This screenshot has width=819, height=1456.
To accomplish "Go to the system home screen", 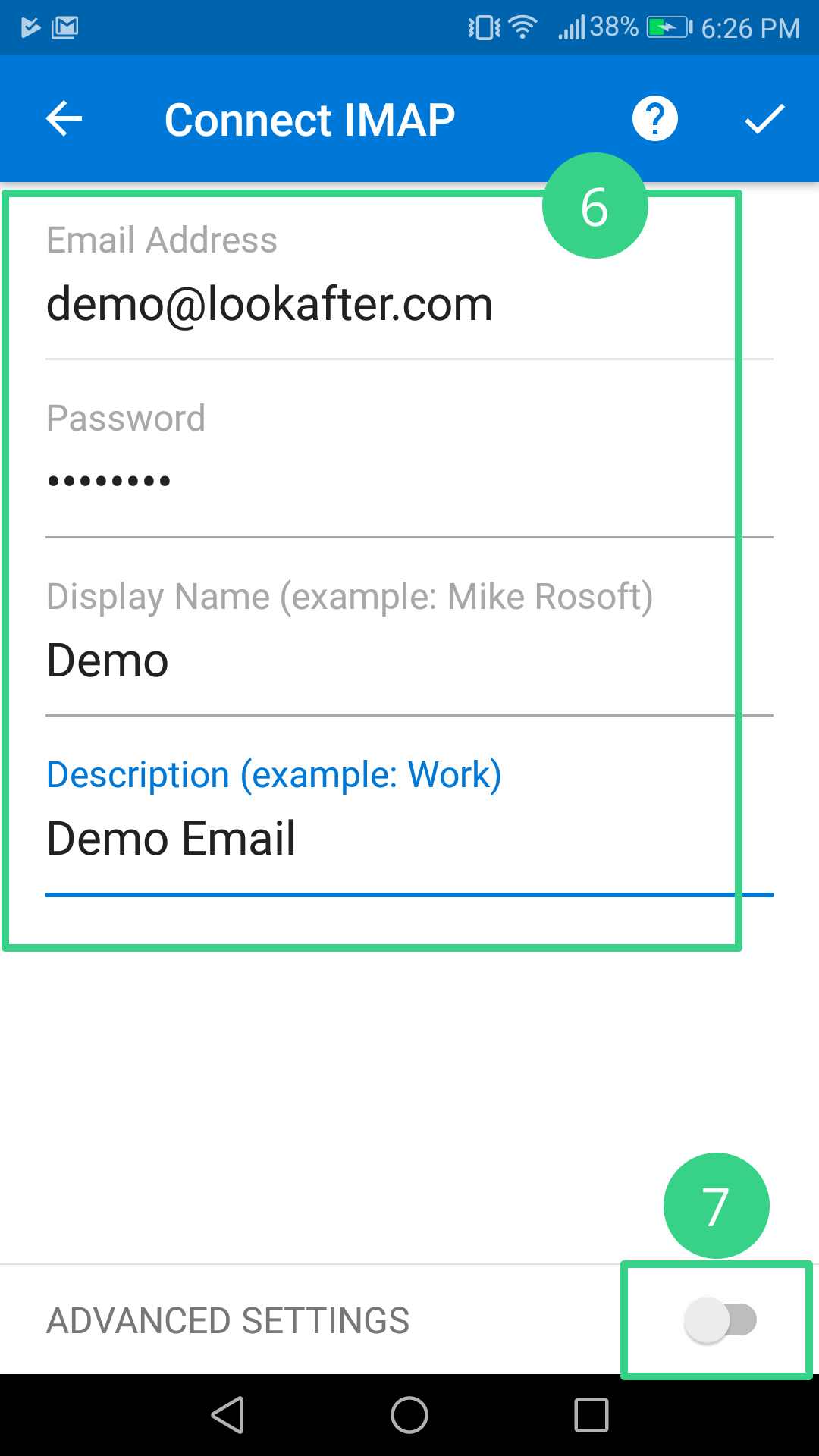I will click(409, 1415).
